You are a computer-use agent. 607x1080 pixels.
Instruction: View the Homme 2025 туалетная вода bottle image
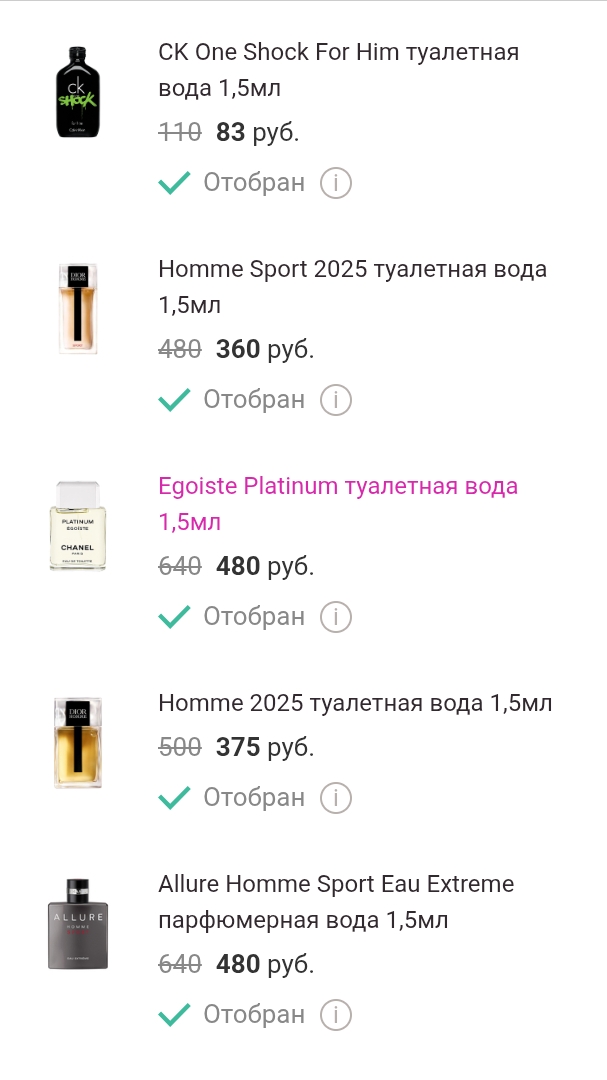point(78,743)
